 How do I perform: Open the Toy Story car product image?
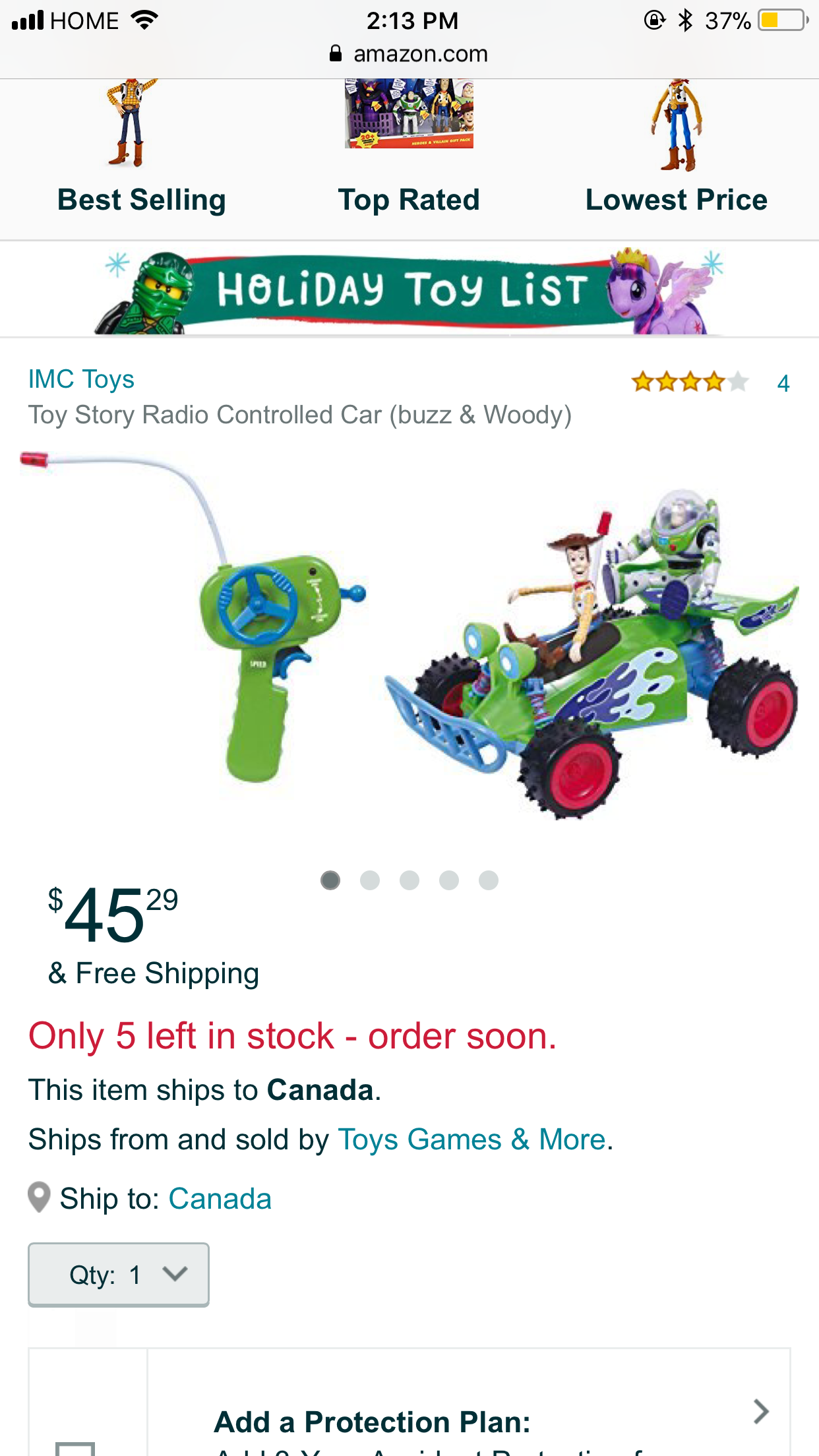tap(409, 636)
